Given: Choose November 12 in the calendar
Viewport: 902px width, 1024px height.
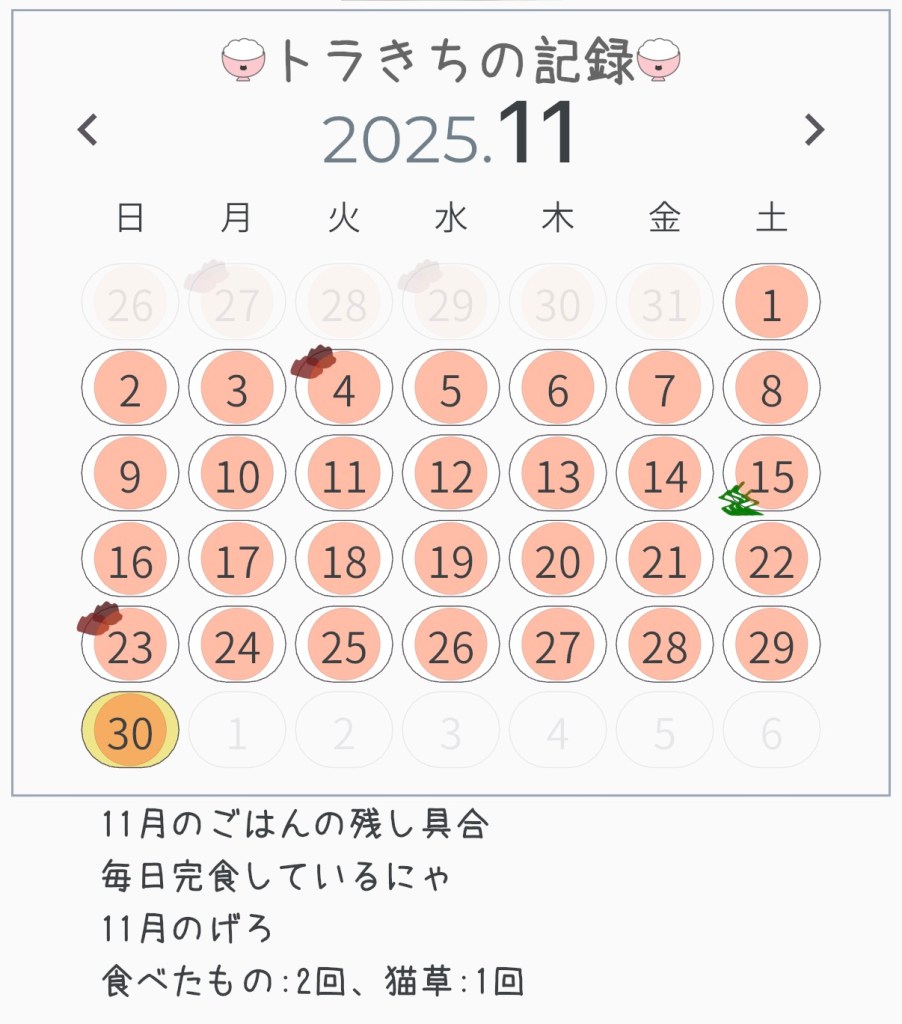Looking at the screenshot, I should 451,476.
